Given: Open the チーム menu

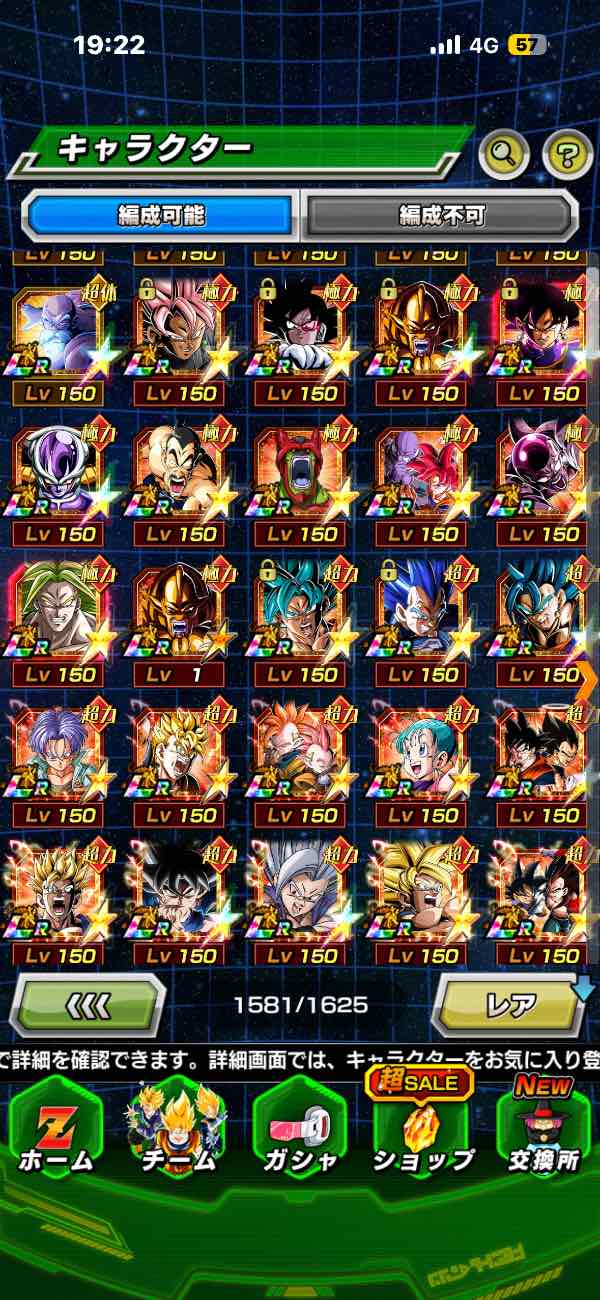Looking at the screenshot, I should [177, 1130].
